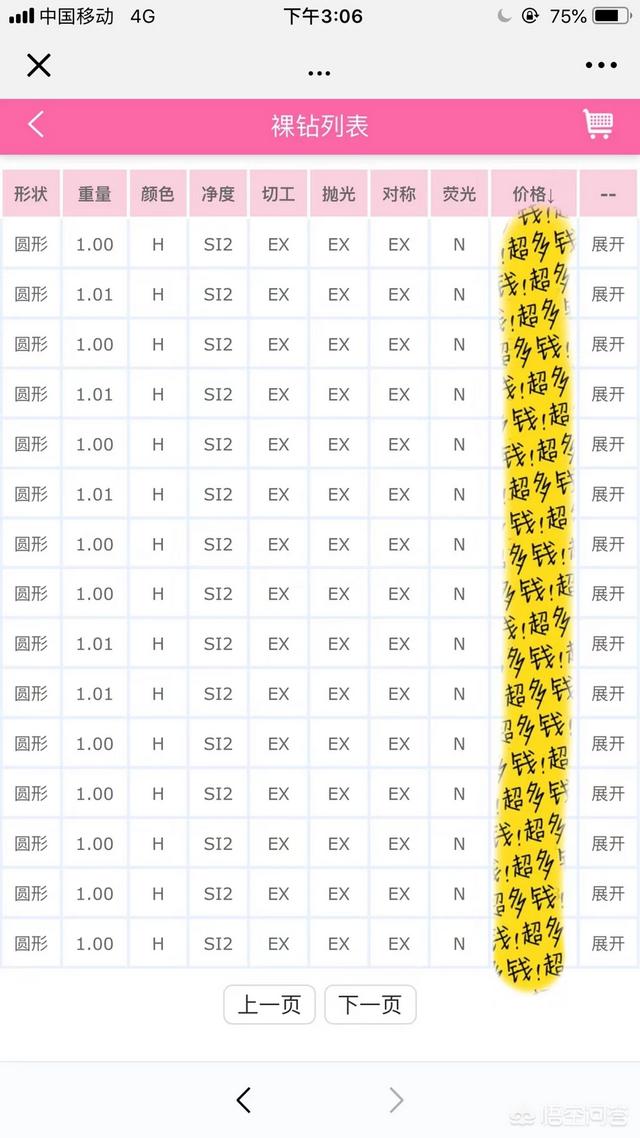
Task: Tap the browser back arrow at bottom
Action: click(243, 1101)
